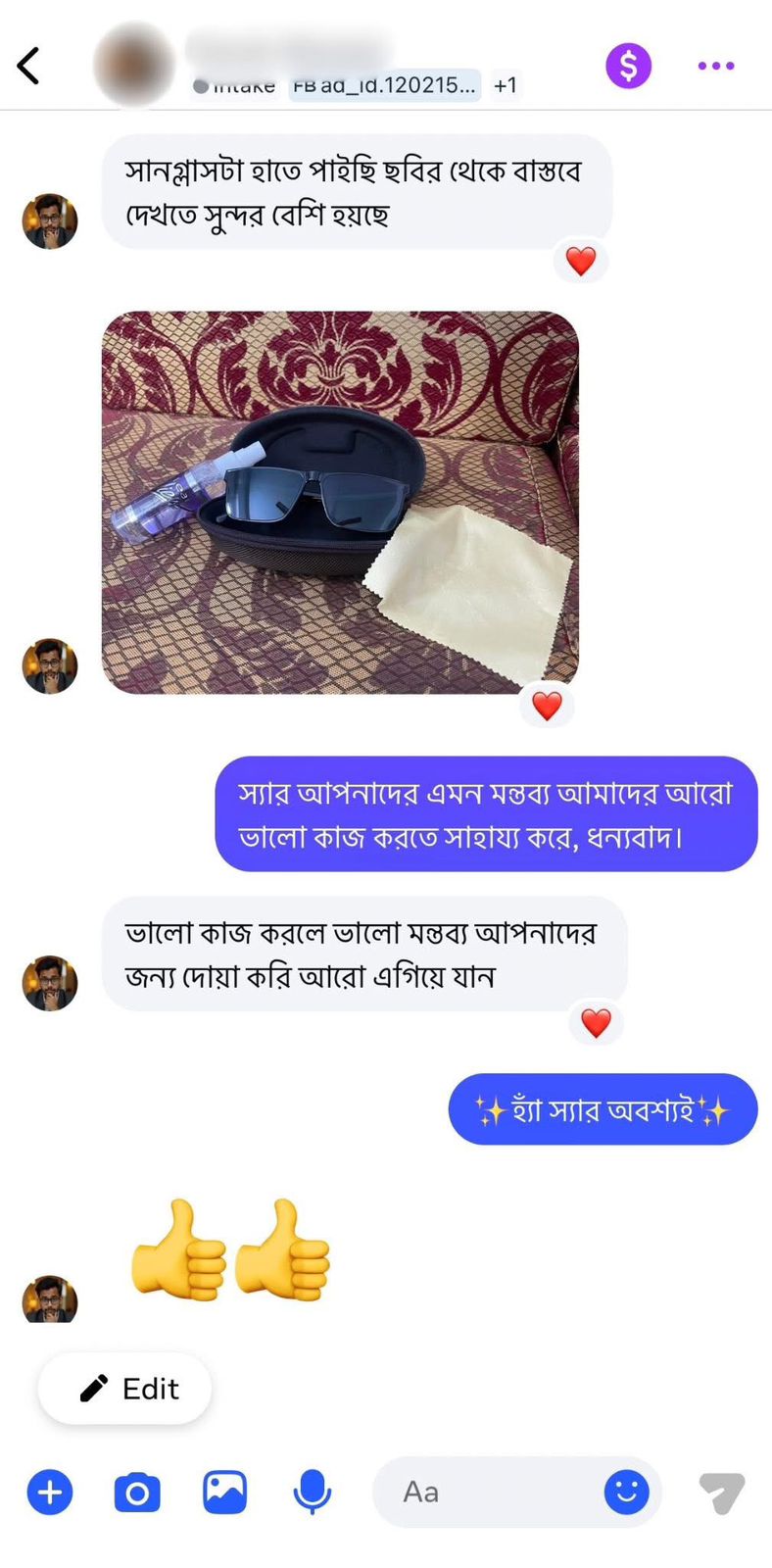View heart reaction on the sunglasses photo
The height and width of the screenshot is (1568, 772).
[x=547, y=705]
